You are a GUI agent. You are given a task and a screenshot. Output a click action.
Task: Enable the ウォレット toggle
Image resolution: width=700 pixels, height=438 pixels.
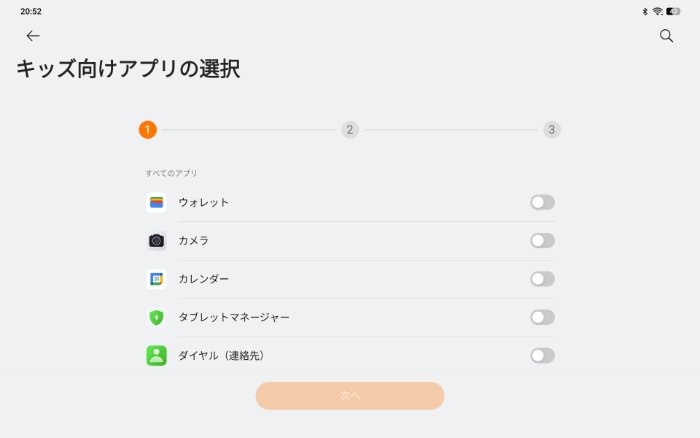click(x=542, y=202)
